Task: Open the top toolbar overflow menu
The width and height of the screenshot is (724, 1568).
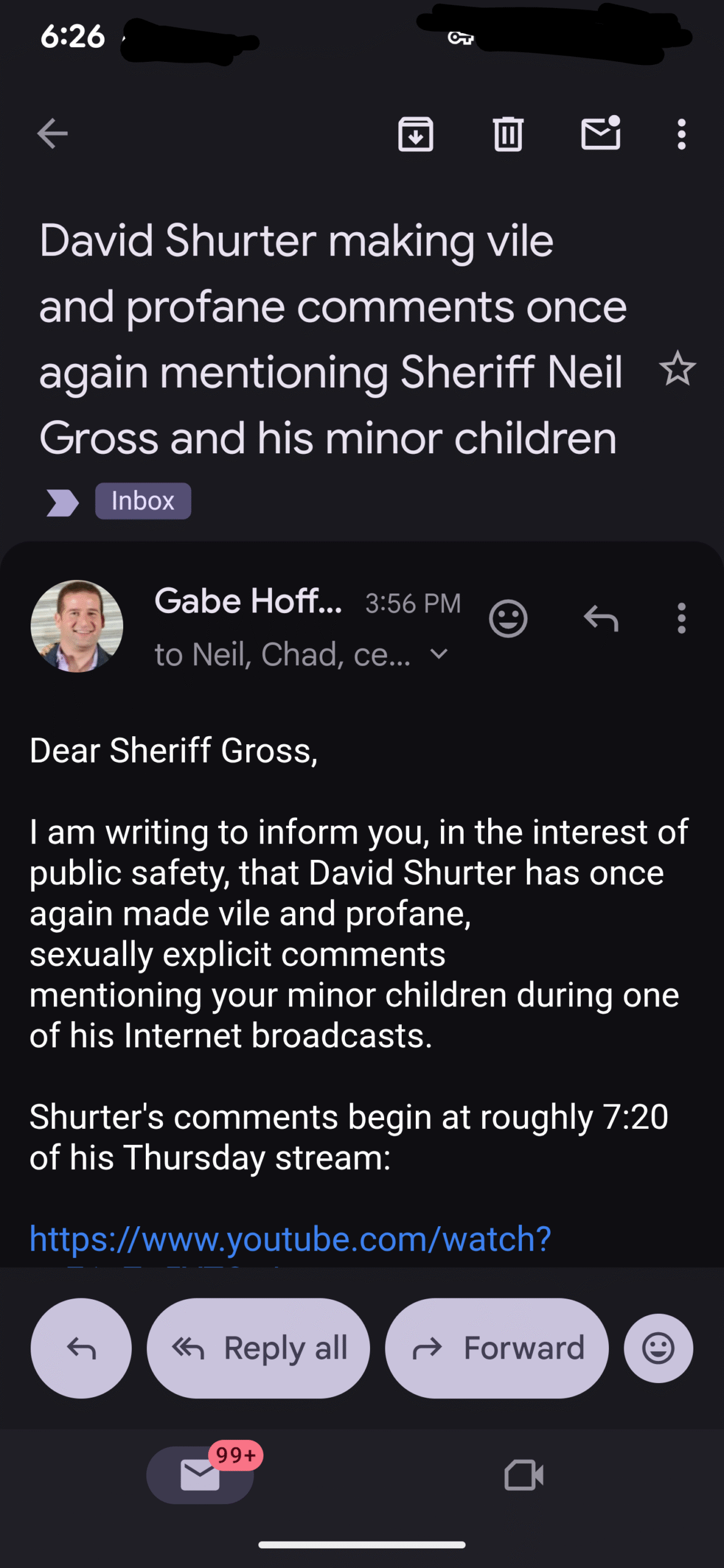Action: pyautogui.click(x=681, y=134)
